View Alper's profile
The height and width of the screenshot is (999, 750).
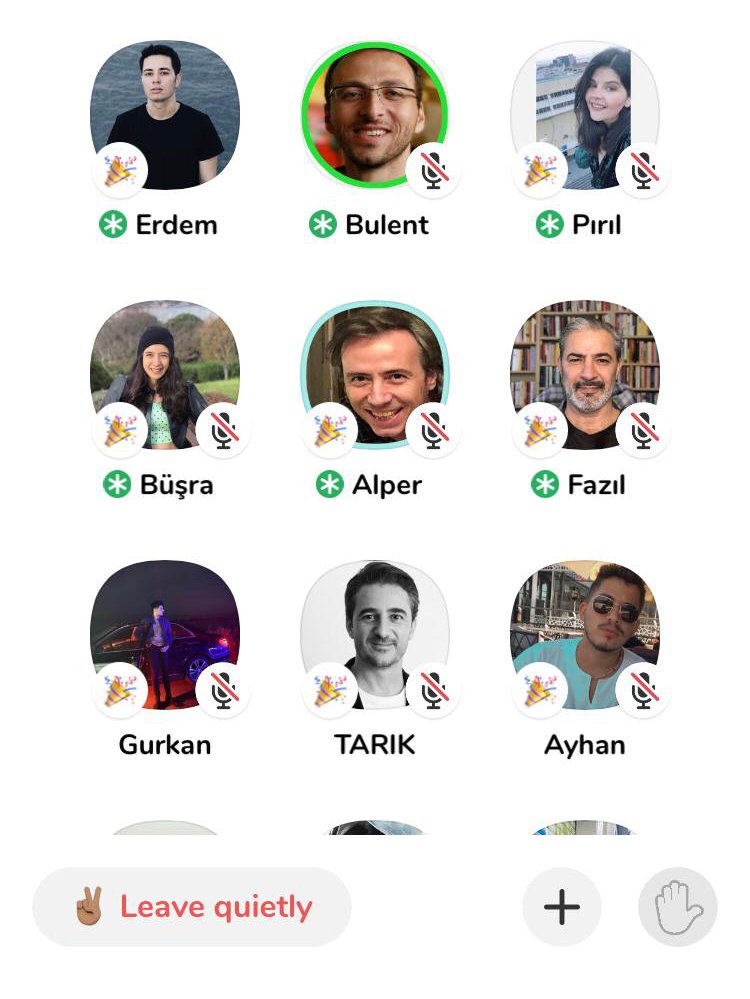tap(375, 374)
